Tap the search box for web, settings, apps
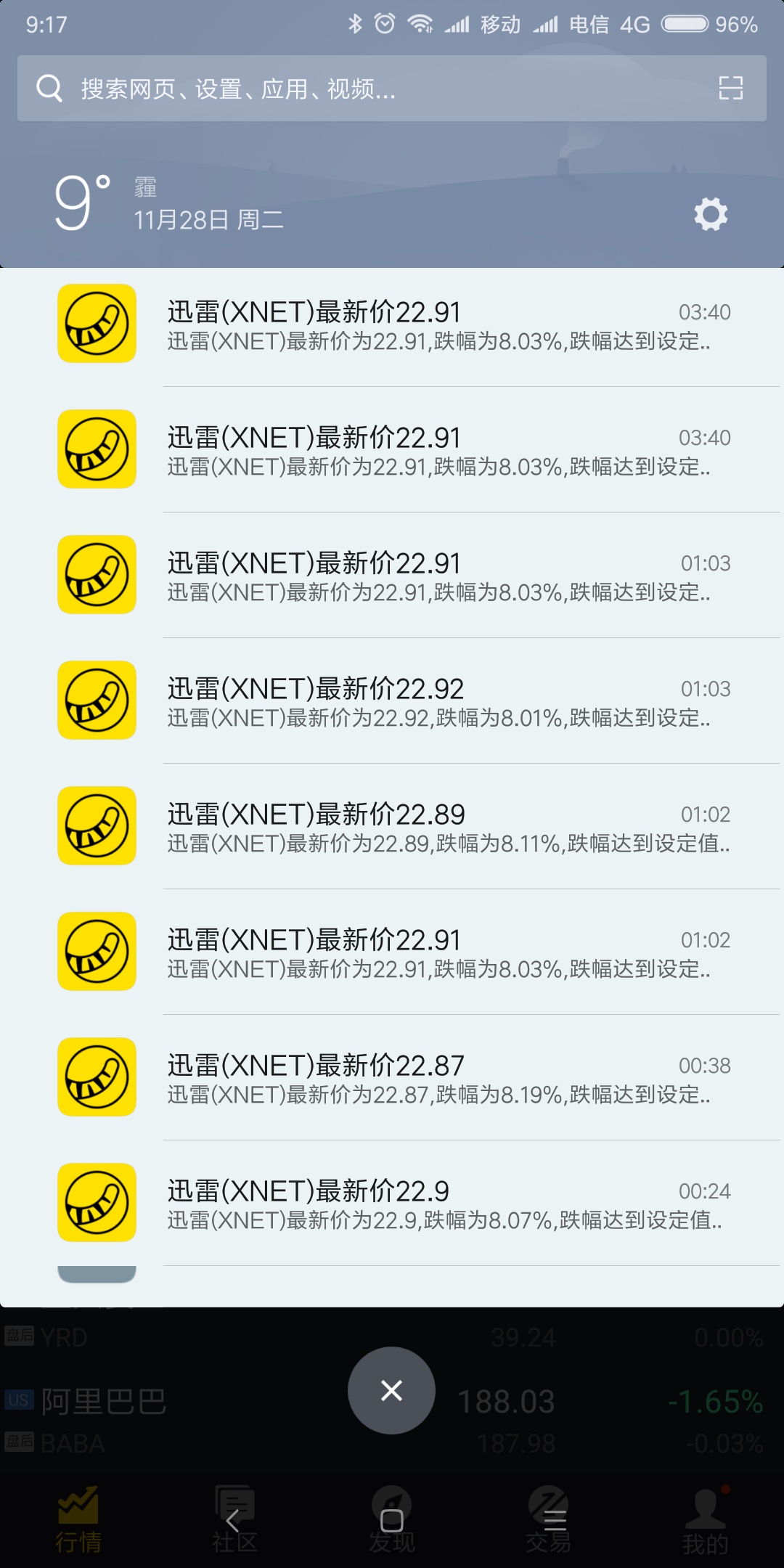The image size is (784, 1568). (392, 88)
